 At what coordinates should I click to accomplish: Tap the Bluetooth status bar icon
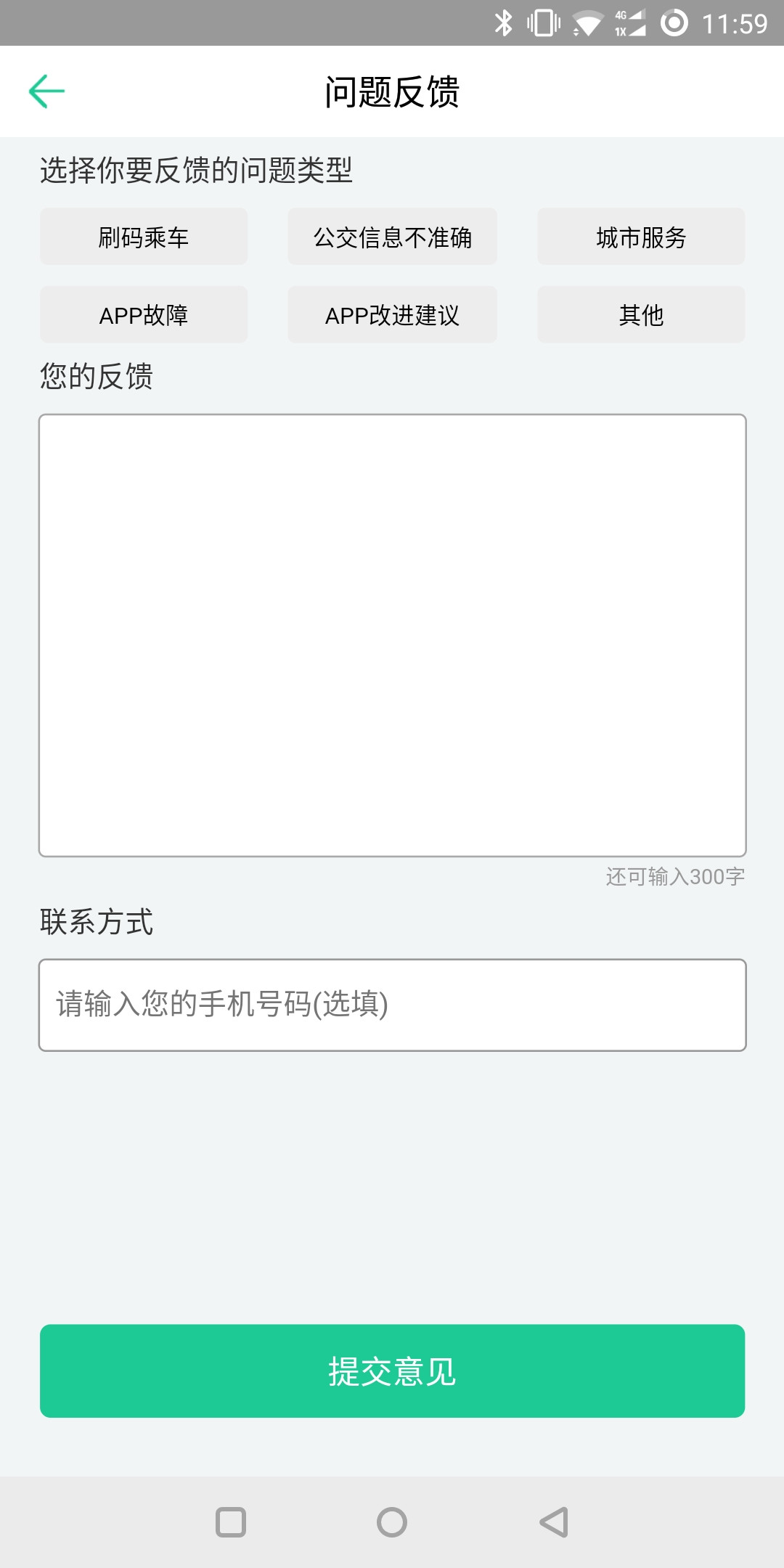click(x=502, y=22)
